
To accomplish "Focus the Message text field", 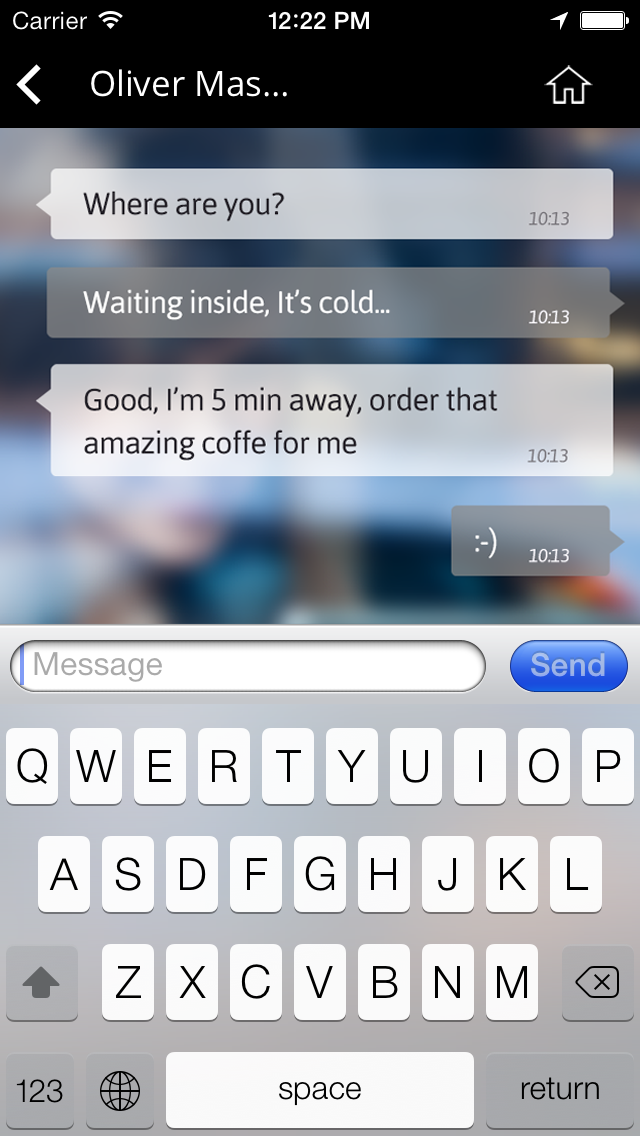I will point(248,665).
